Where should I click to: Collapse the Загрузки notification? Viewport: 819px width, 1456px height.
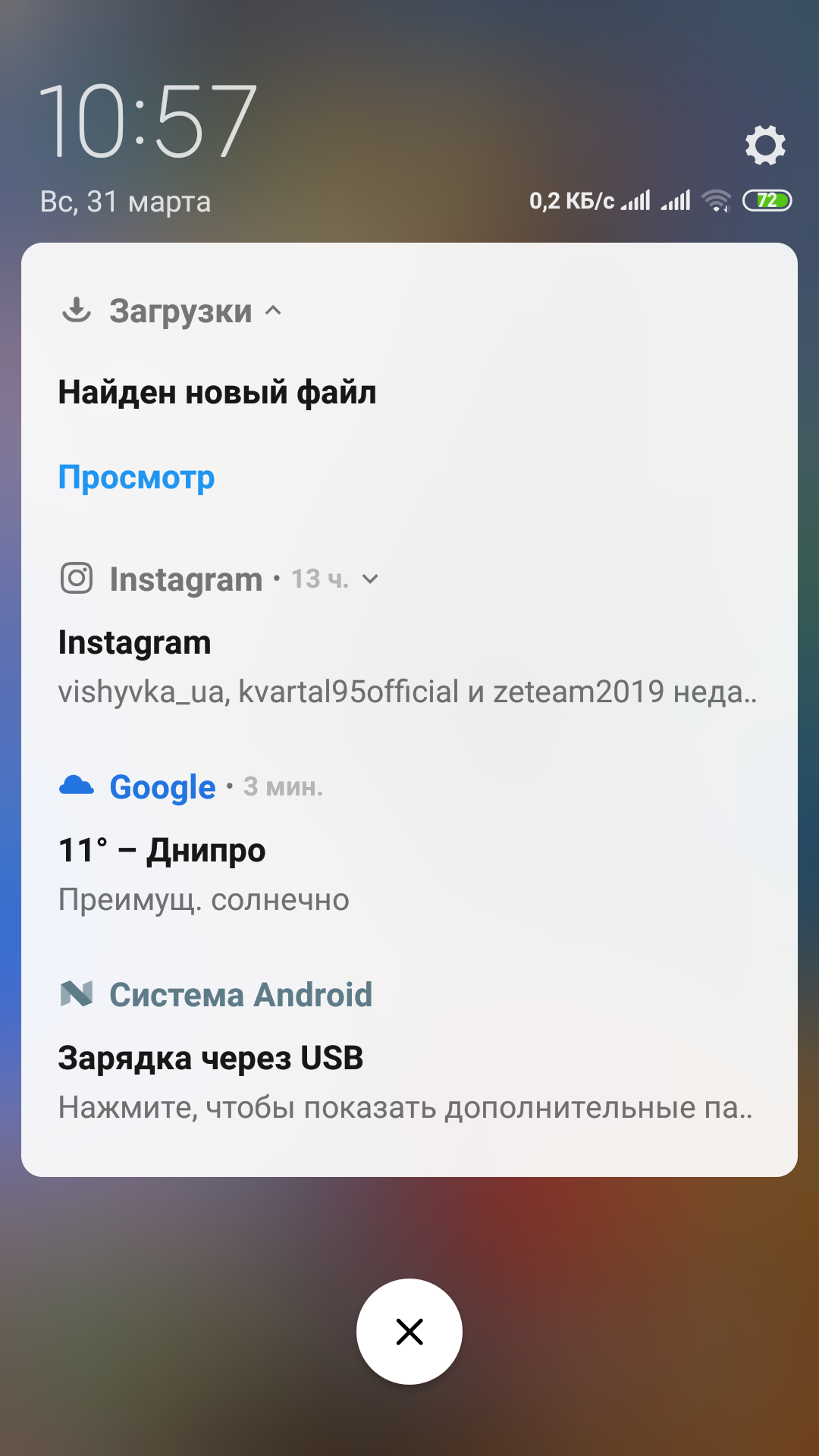click(274, 311)
